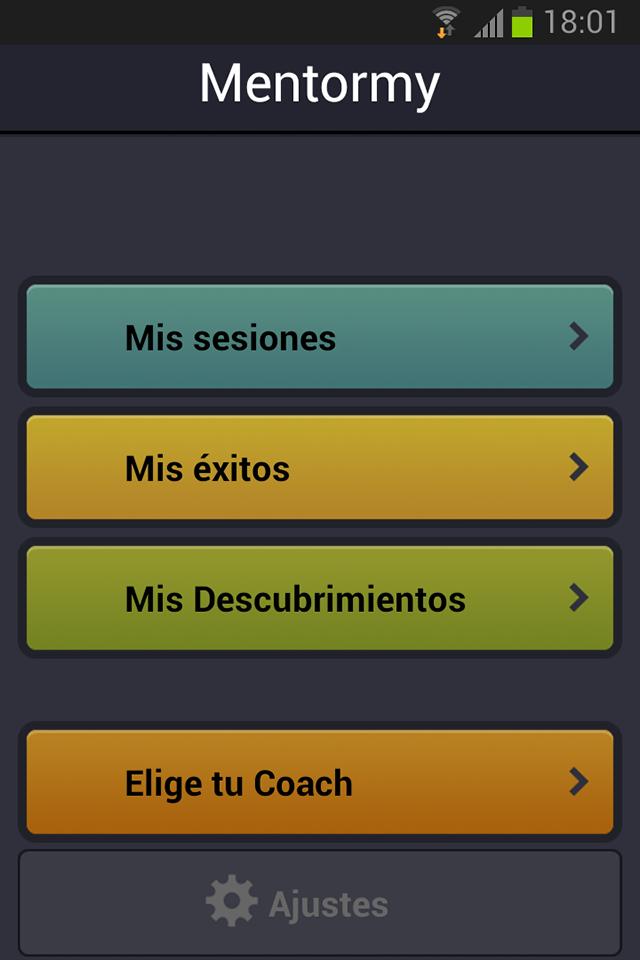Image resolution: width=640 pixels, height=960 pixels.
Task: Open Mis sesiones
Action: tap(320, 337)
